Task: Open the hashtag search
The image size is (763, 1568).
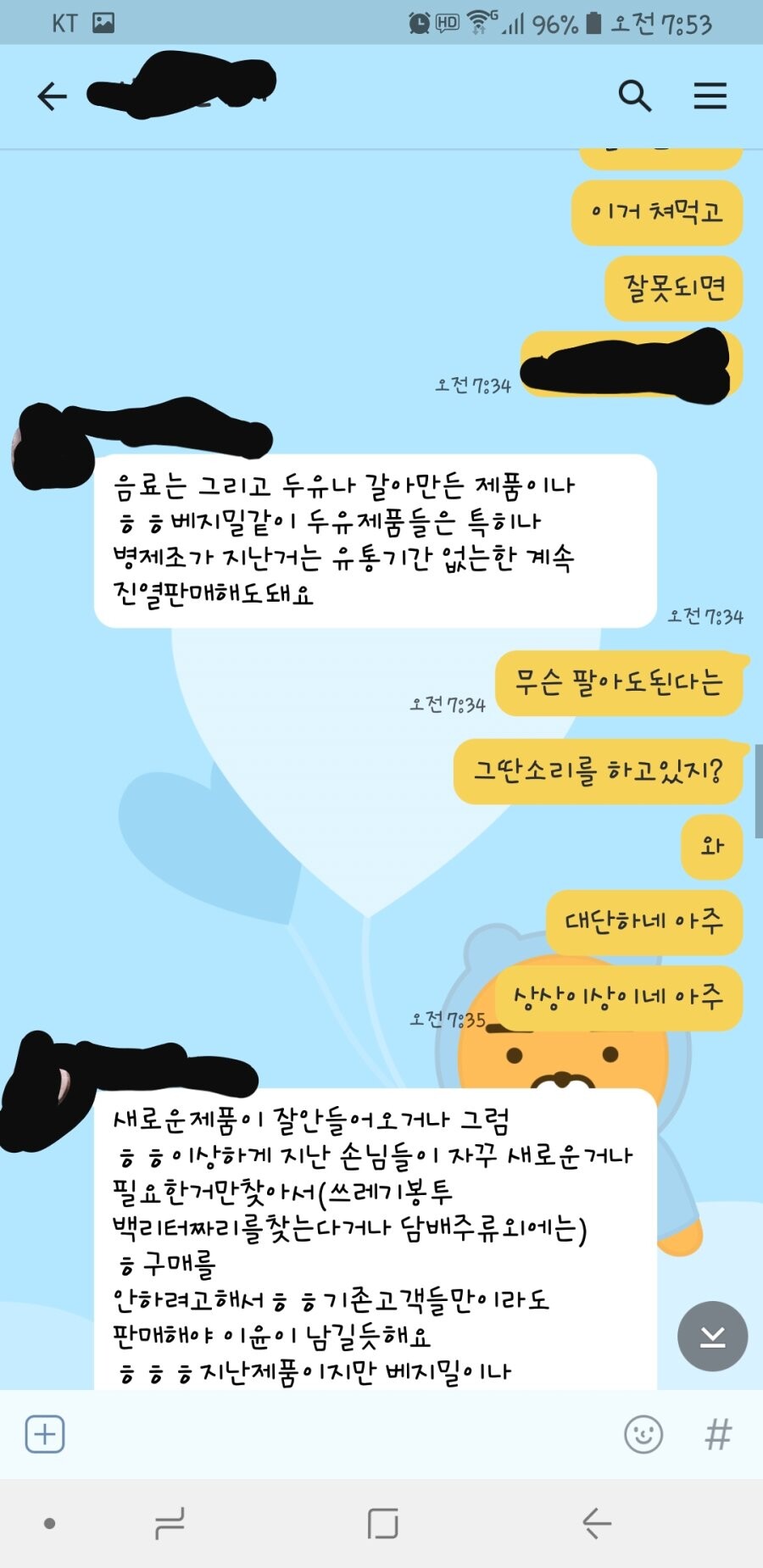Action: [717, 1434]
